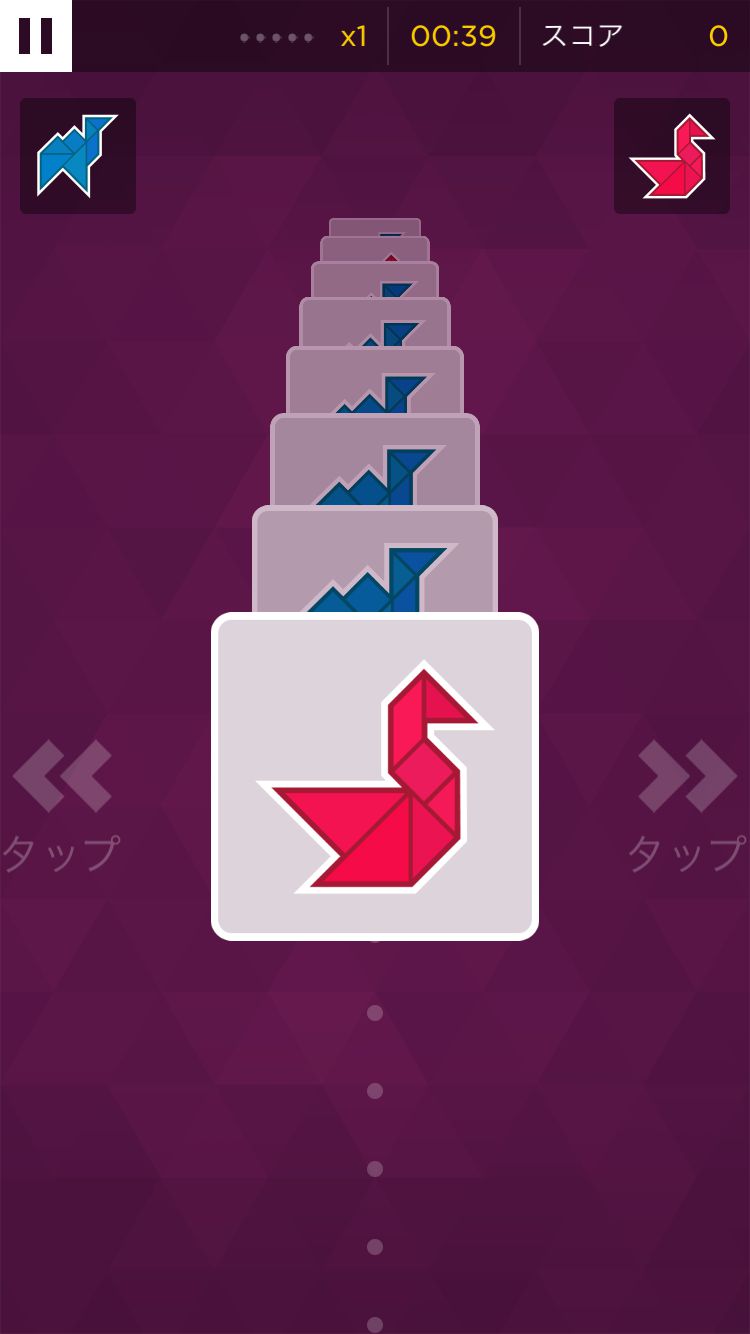Tap the right double-arrow button
Viewport: 750px width, 1334px height.
click(x=688, y=776)
